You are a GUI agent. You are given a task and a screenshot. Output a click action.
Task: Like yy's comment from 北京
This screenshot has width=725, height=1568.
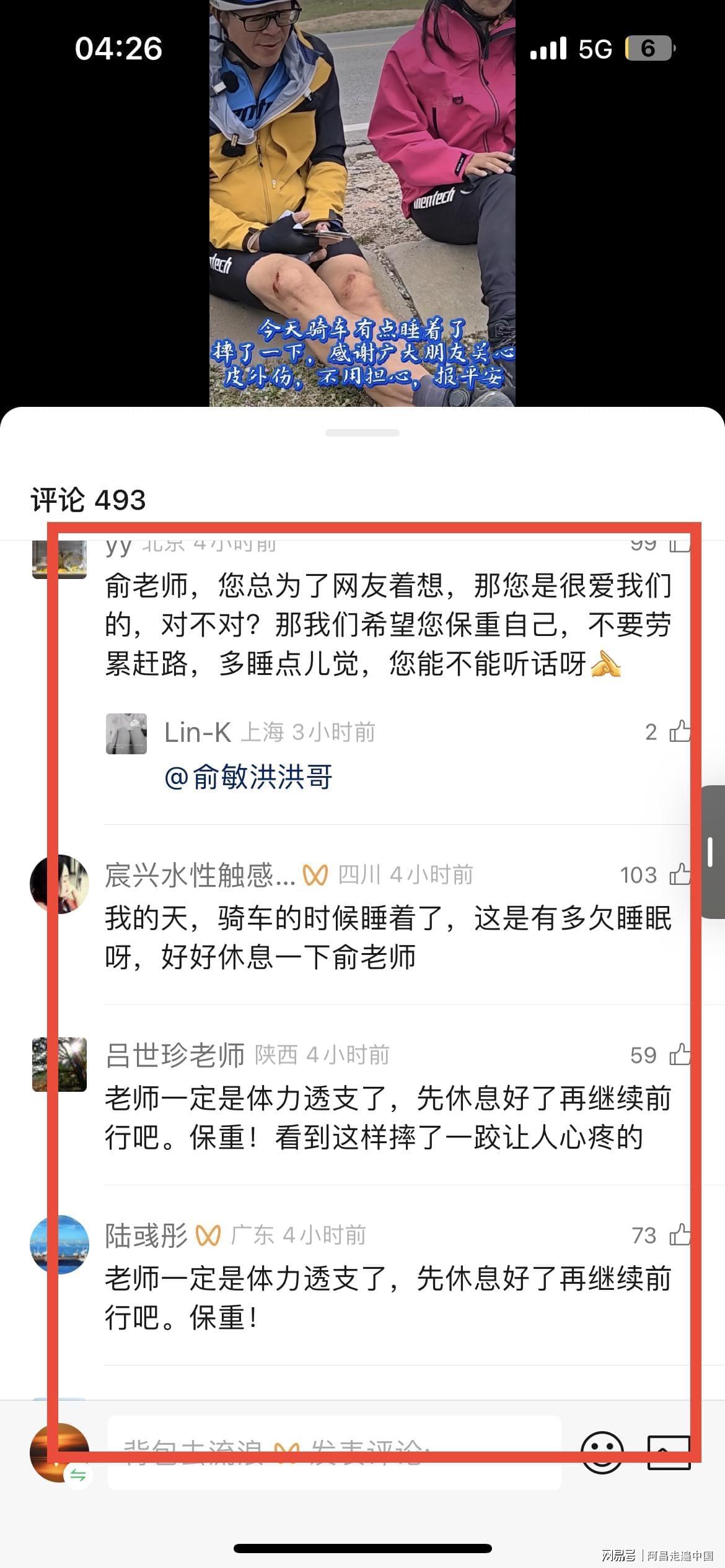click(x=680, y=544)
